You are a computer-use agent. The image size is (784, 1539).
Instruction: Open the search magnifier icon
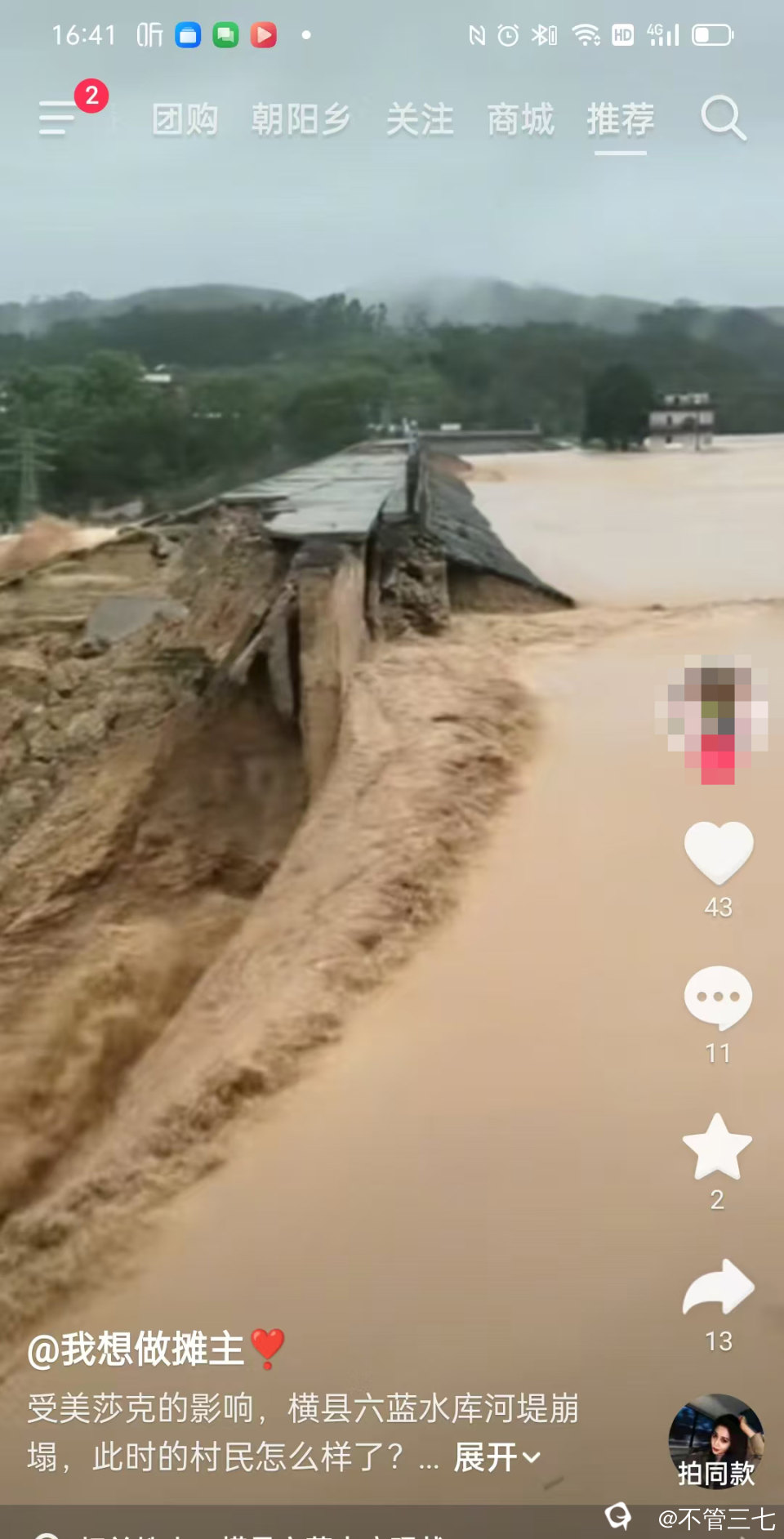tap(724, 118)
